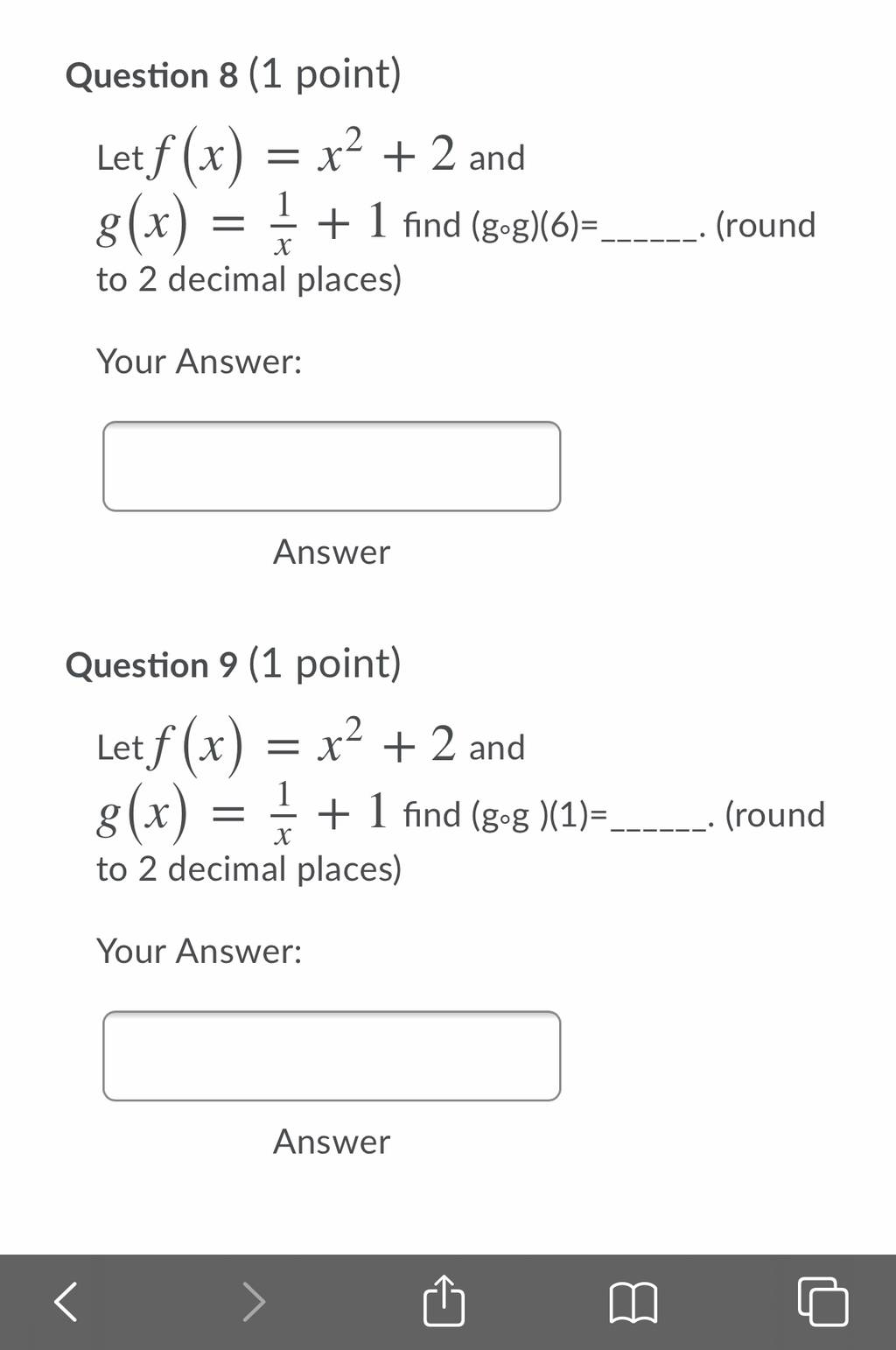Focus the Question 9 answer box
The height and width of the screenshot is (1350, 896).
[332, 1056]
